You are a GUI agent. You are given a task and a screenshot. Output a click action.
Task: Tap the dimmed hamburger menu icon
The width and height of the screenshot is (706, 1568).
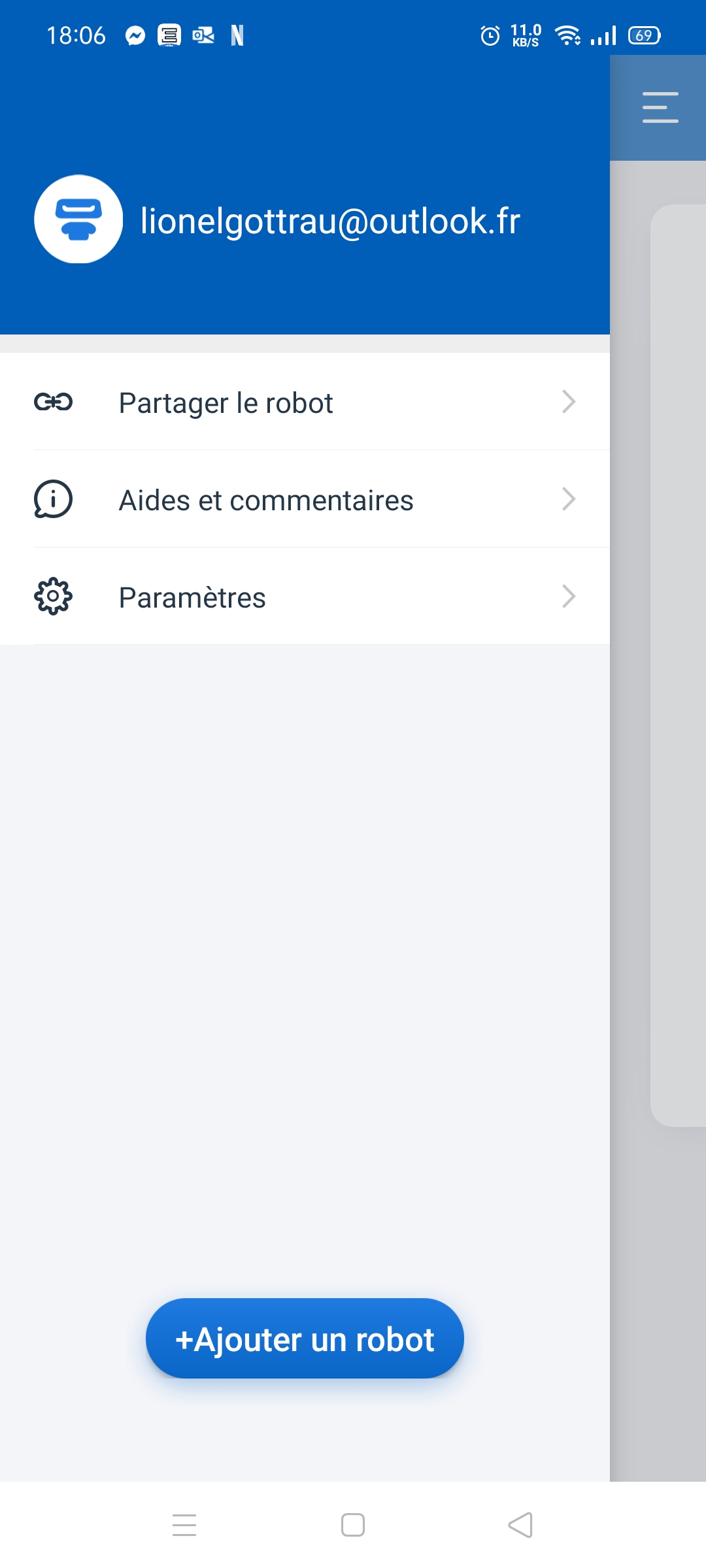coord(660,107)
